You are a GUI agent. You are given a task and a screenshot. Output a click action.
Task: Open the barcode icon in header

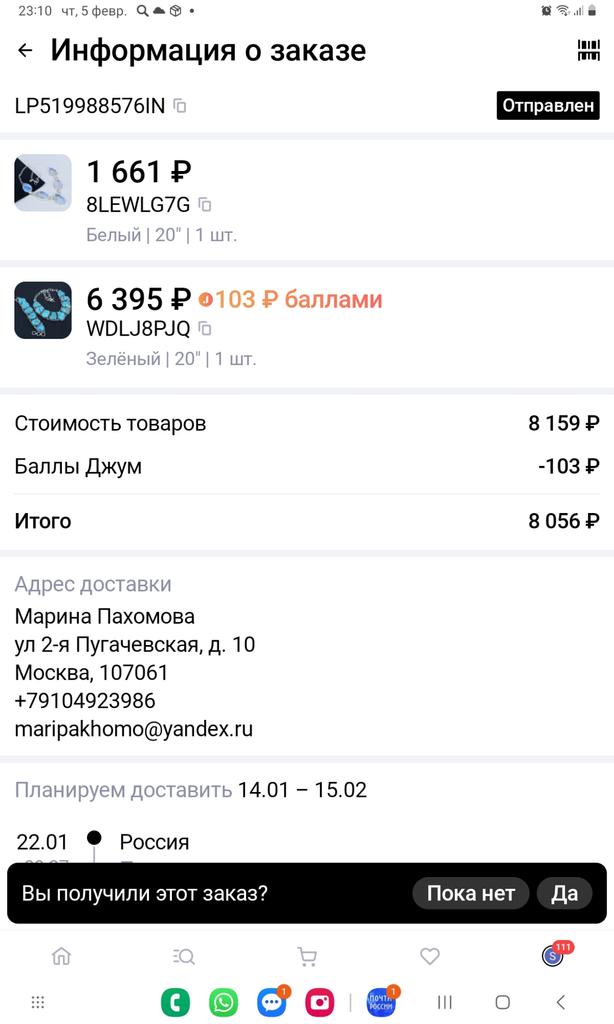coord(588,51)
